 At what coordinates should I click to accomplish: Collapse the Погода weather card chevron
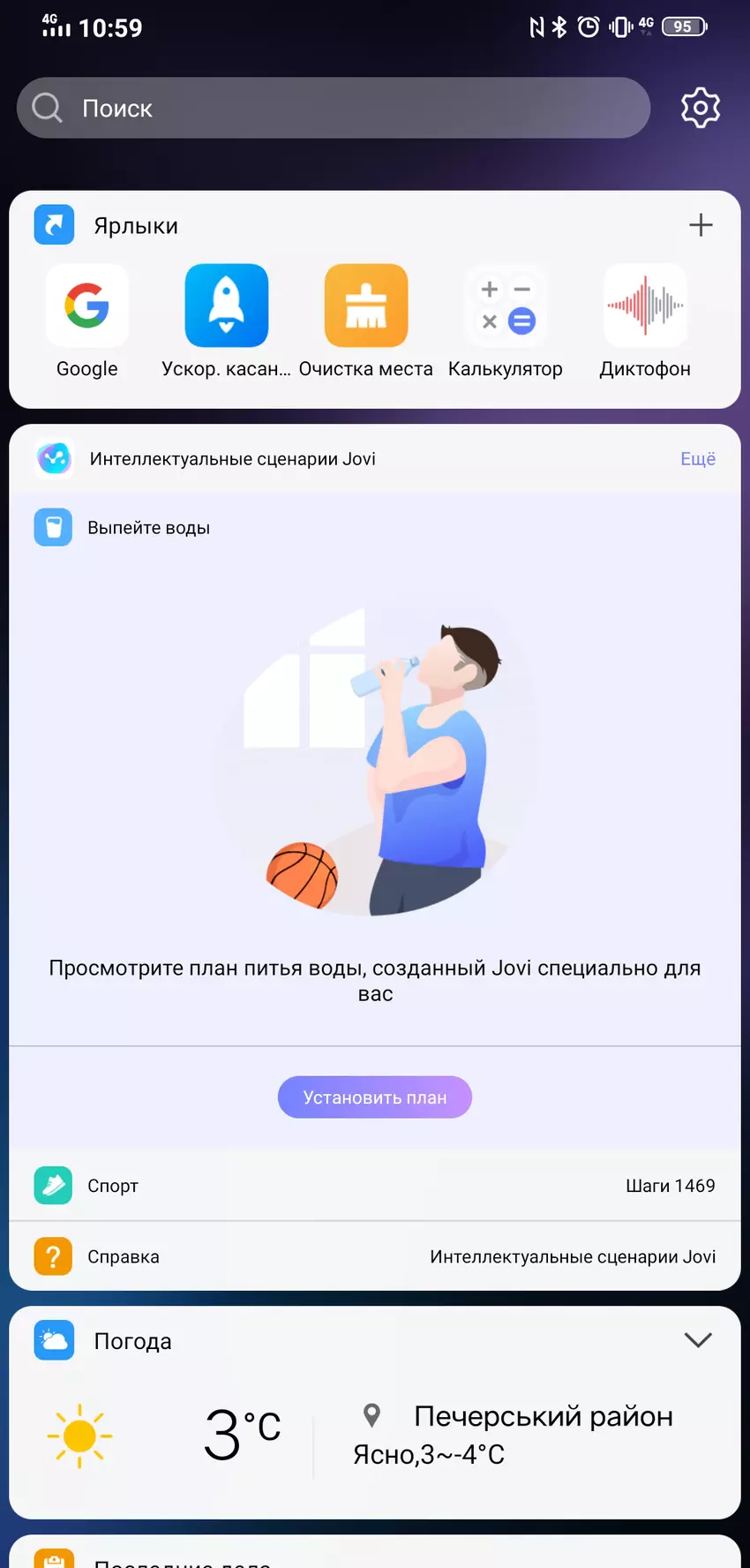(698, 1340)
